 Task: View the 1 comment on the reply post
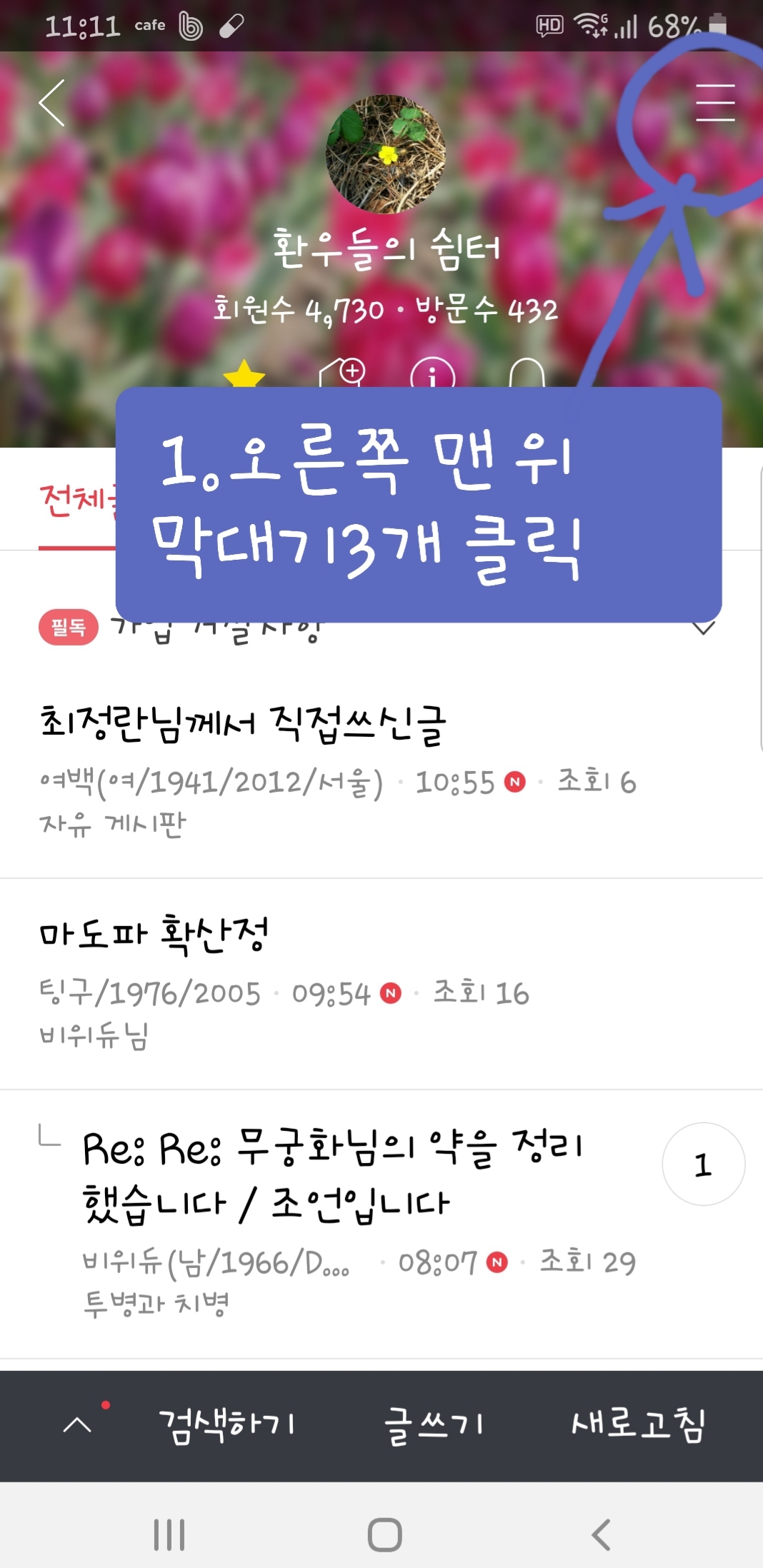tap(703, 1165)
